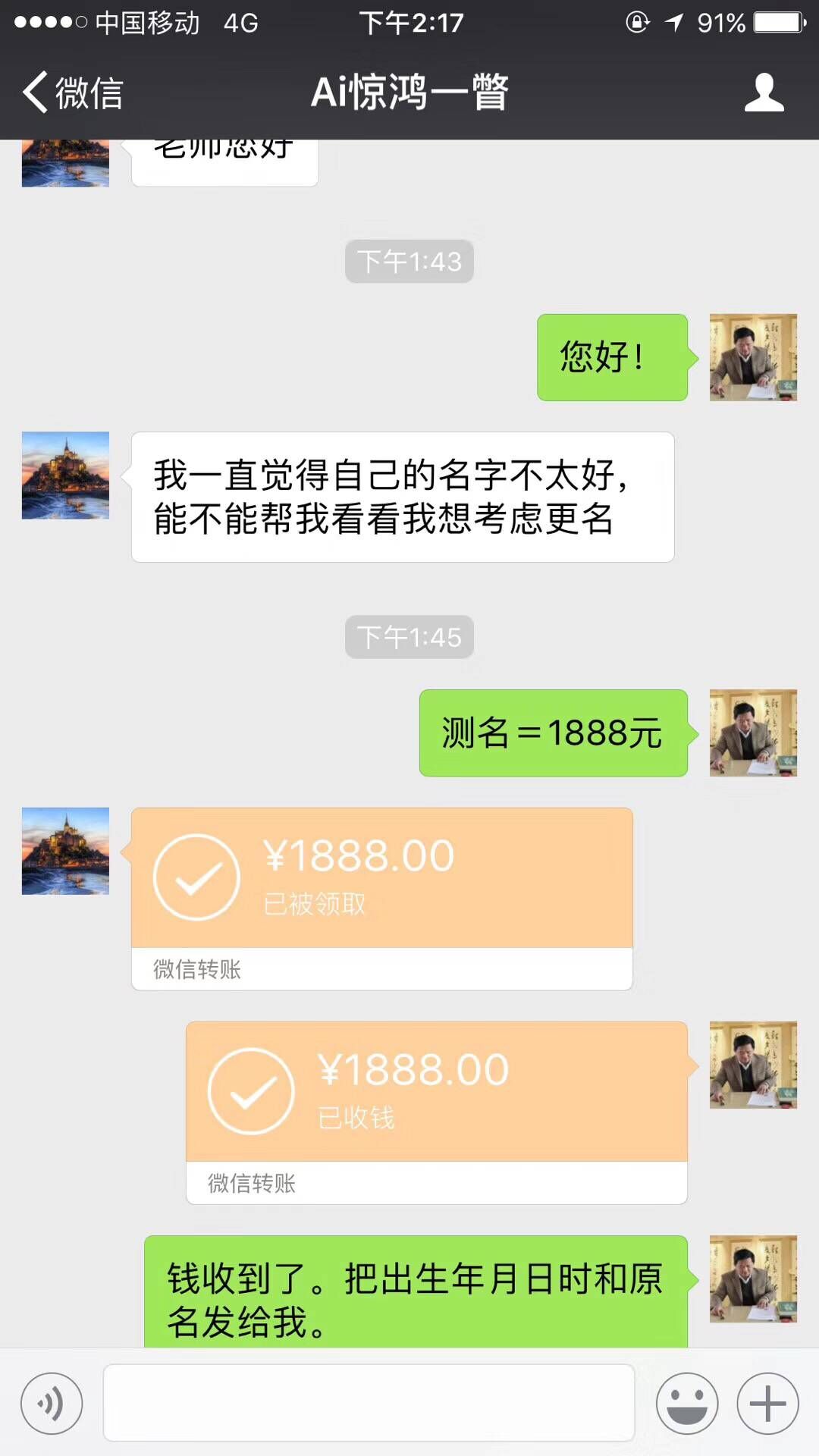This screenshot has height=1456, width=819.
Task: Tap the avatar beside 测名＝1888元
Action: [752, 733]
